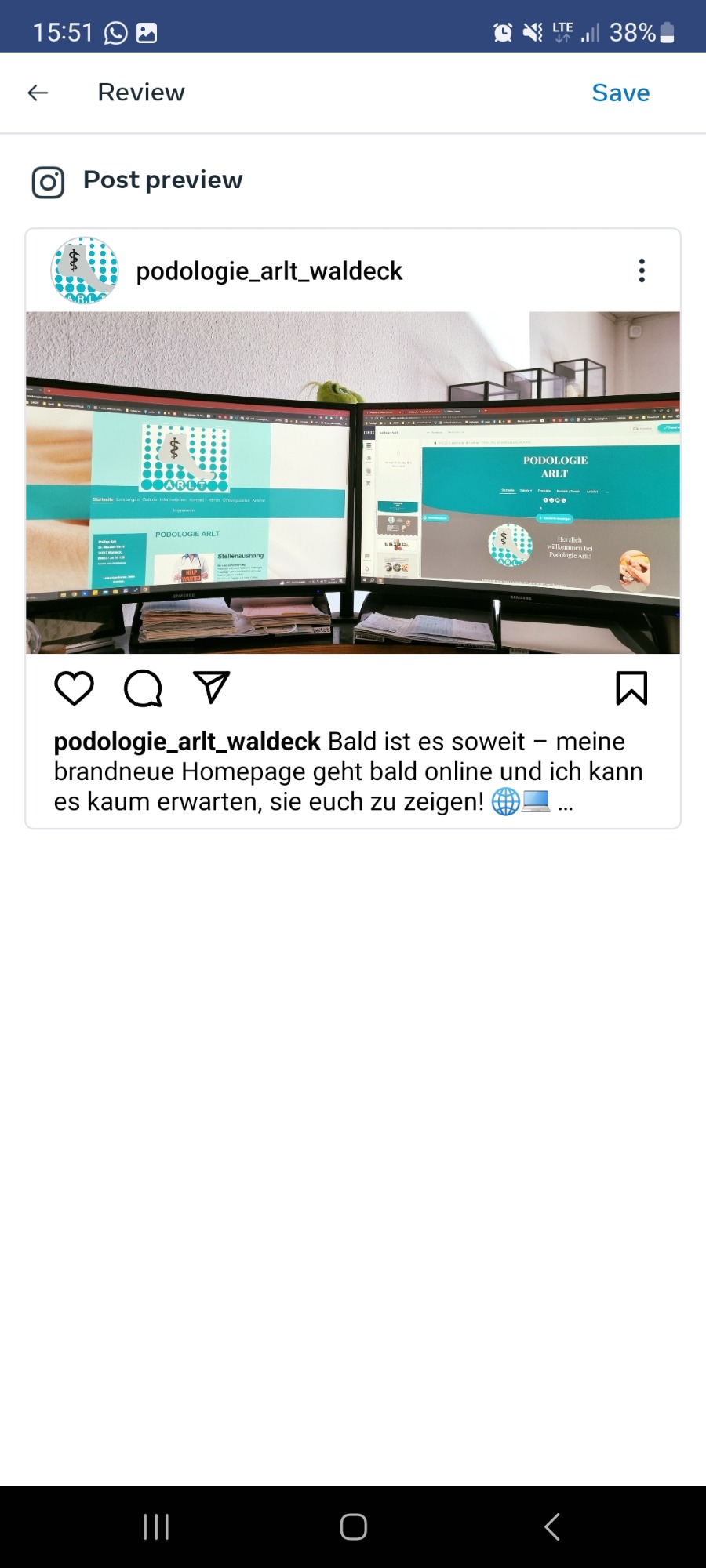Share the post with the paper-plane icon
This screenshot has width=706, height=1568.
coord(211,688)
